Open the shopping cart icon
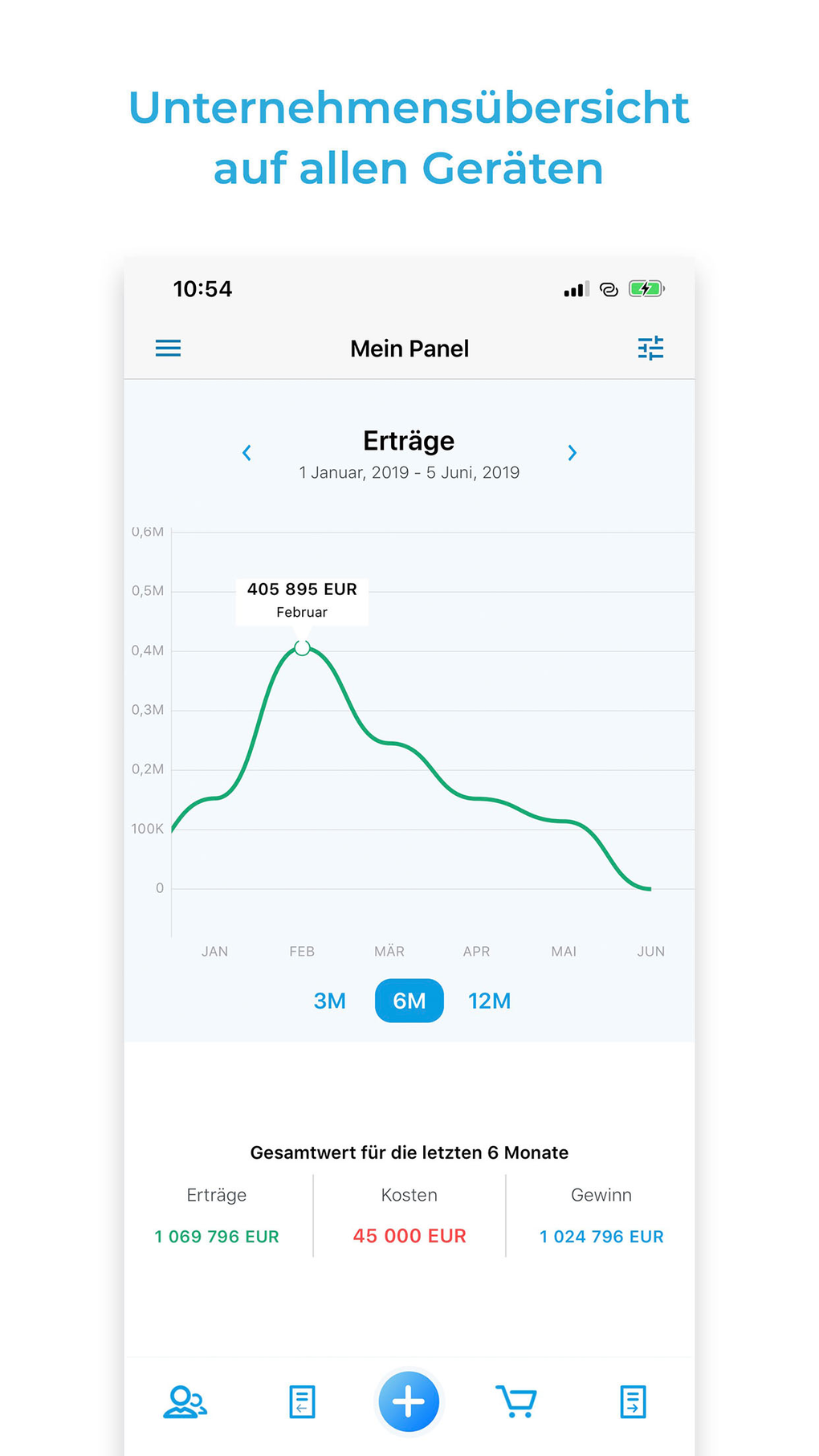Image resolution: width=819 pixels, height=1456 pixels. point(516,1401)
